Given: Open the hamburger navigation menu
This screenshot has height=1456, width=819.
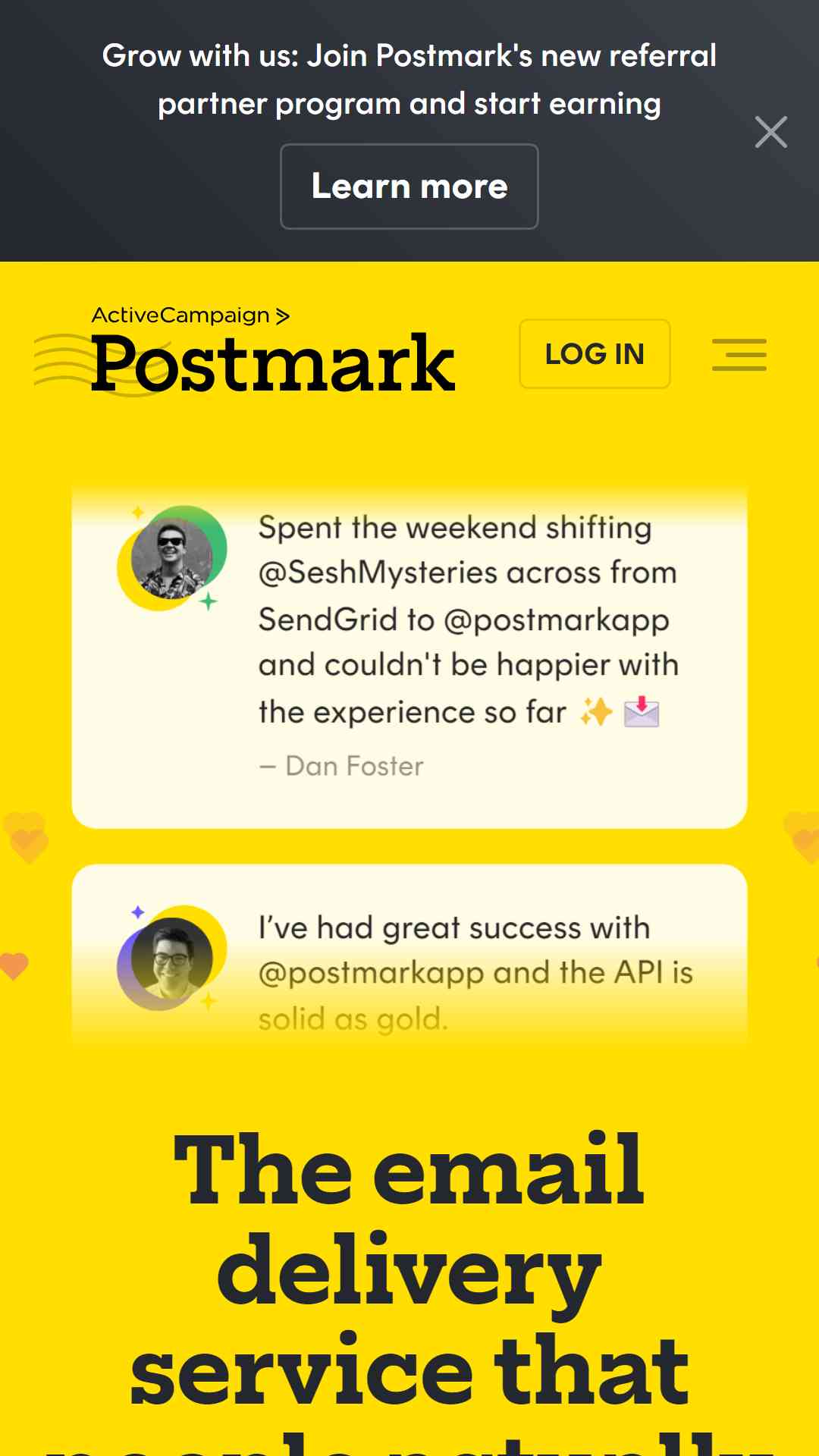Looking at the screenshot, I should (739, 355).
